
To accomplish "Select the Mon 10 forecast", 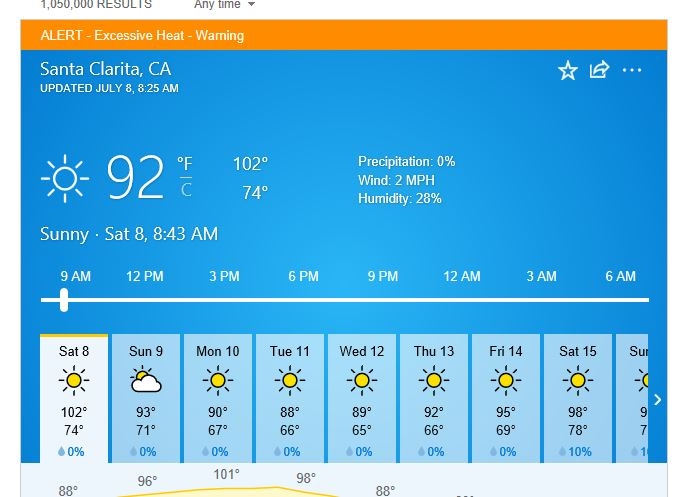I will click(x=218, y=398).
